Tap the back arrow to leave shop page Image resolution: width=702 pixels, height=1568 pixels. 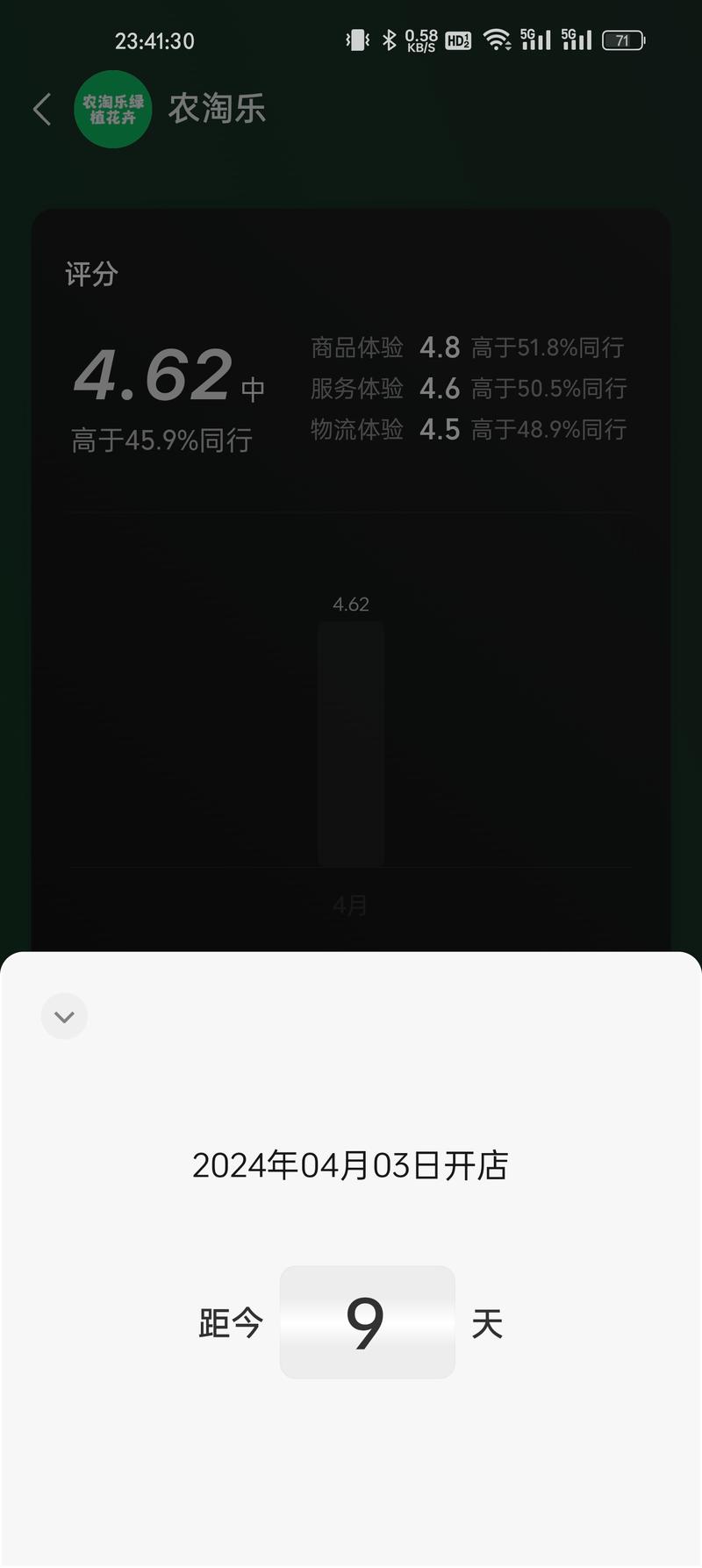[x=41, y=108]
